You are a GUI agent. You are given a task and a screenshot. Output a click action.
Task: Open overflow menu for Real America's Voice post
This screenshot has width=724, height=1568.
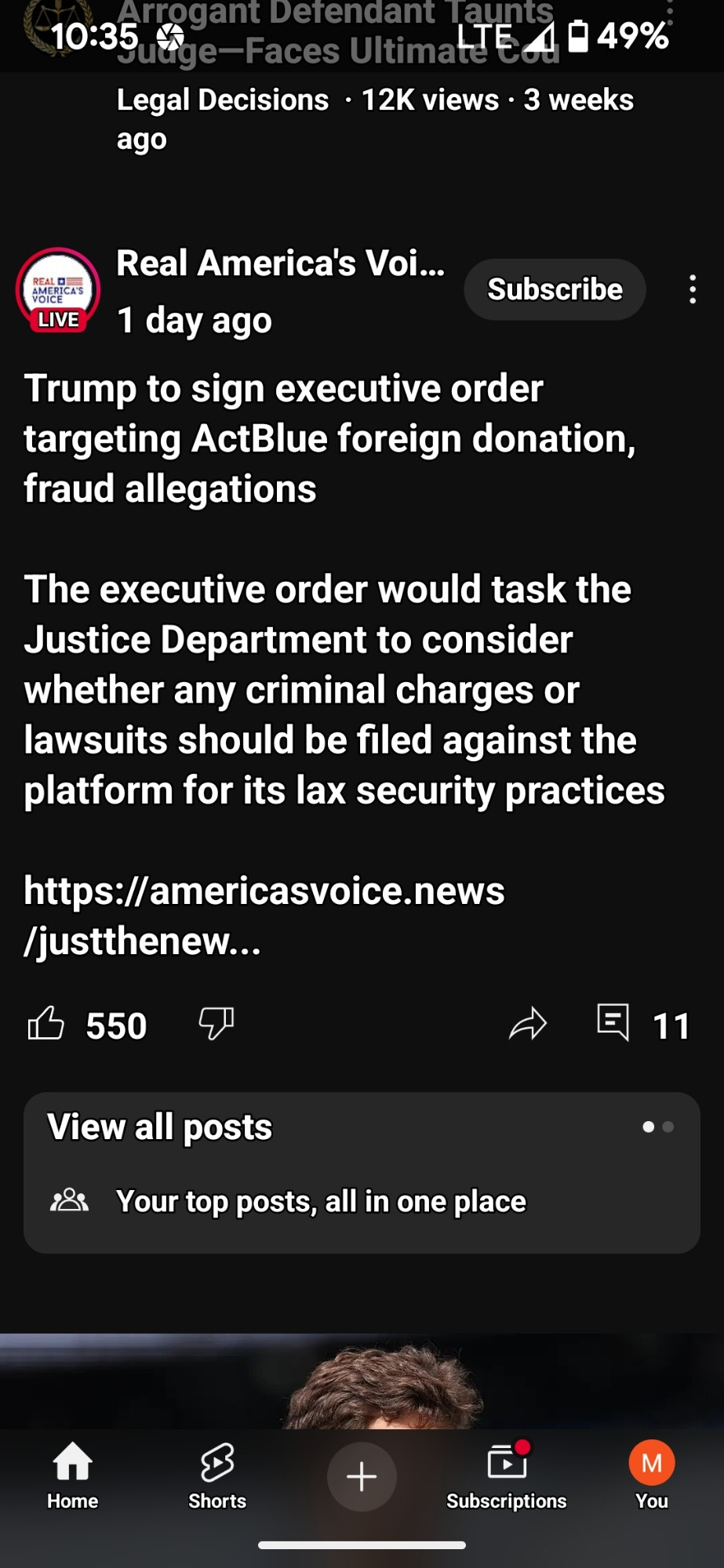point(692,289)
